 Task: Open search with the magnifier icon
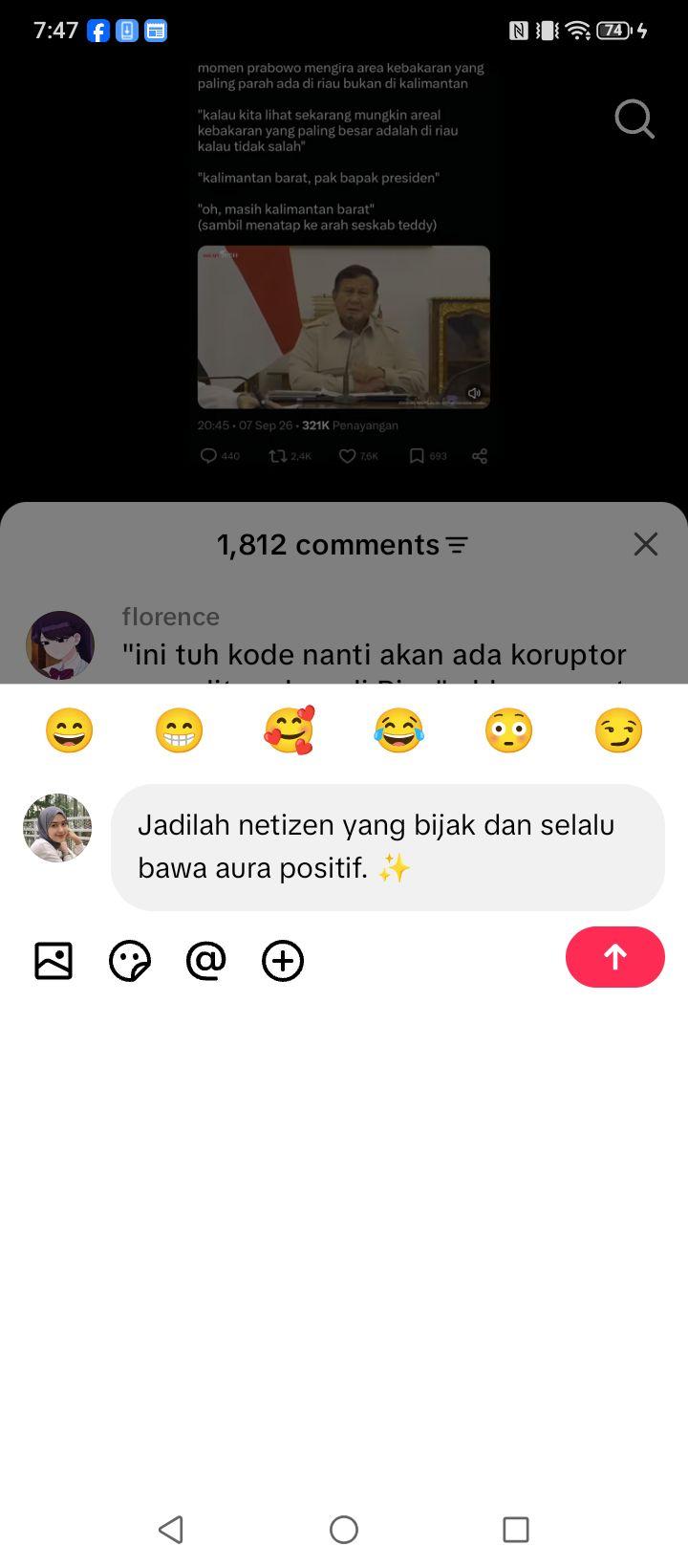tap(634, 120)
